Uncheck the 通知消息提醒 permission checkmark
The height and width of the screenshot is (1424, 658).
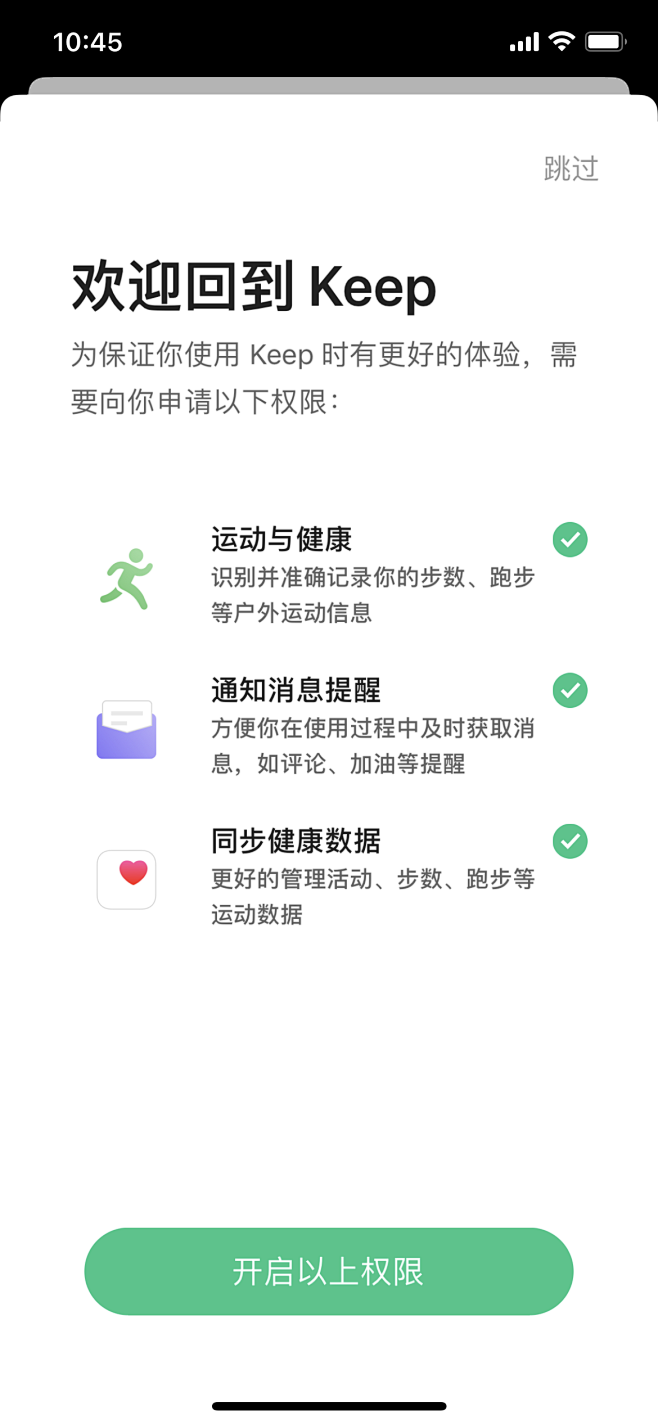[x=570, y=690]
